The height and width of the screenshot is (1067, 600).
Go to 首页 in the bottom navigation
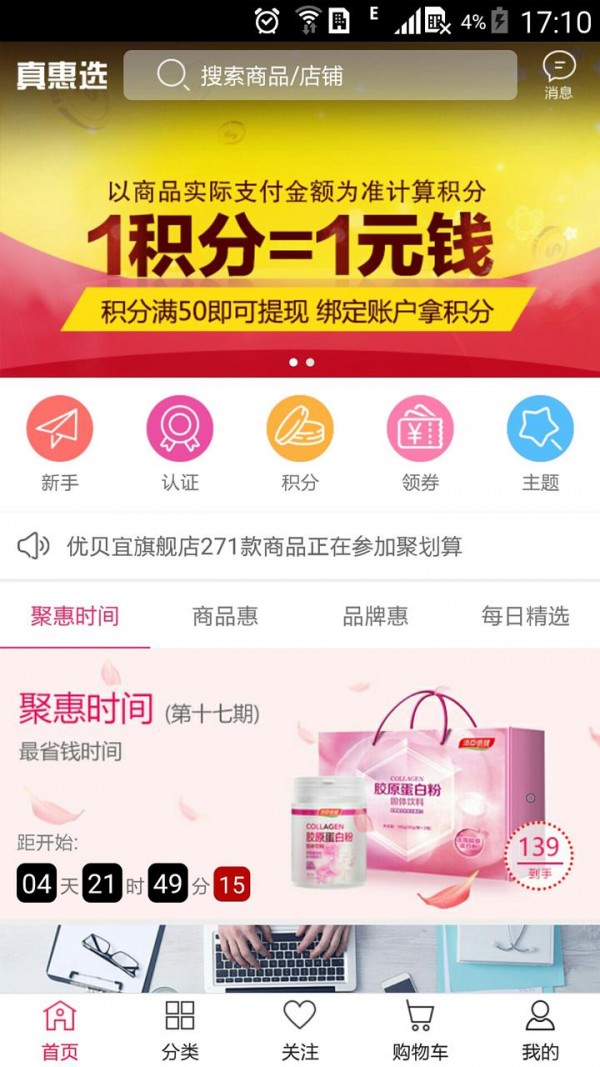coord(60,1031)
